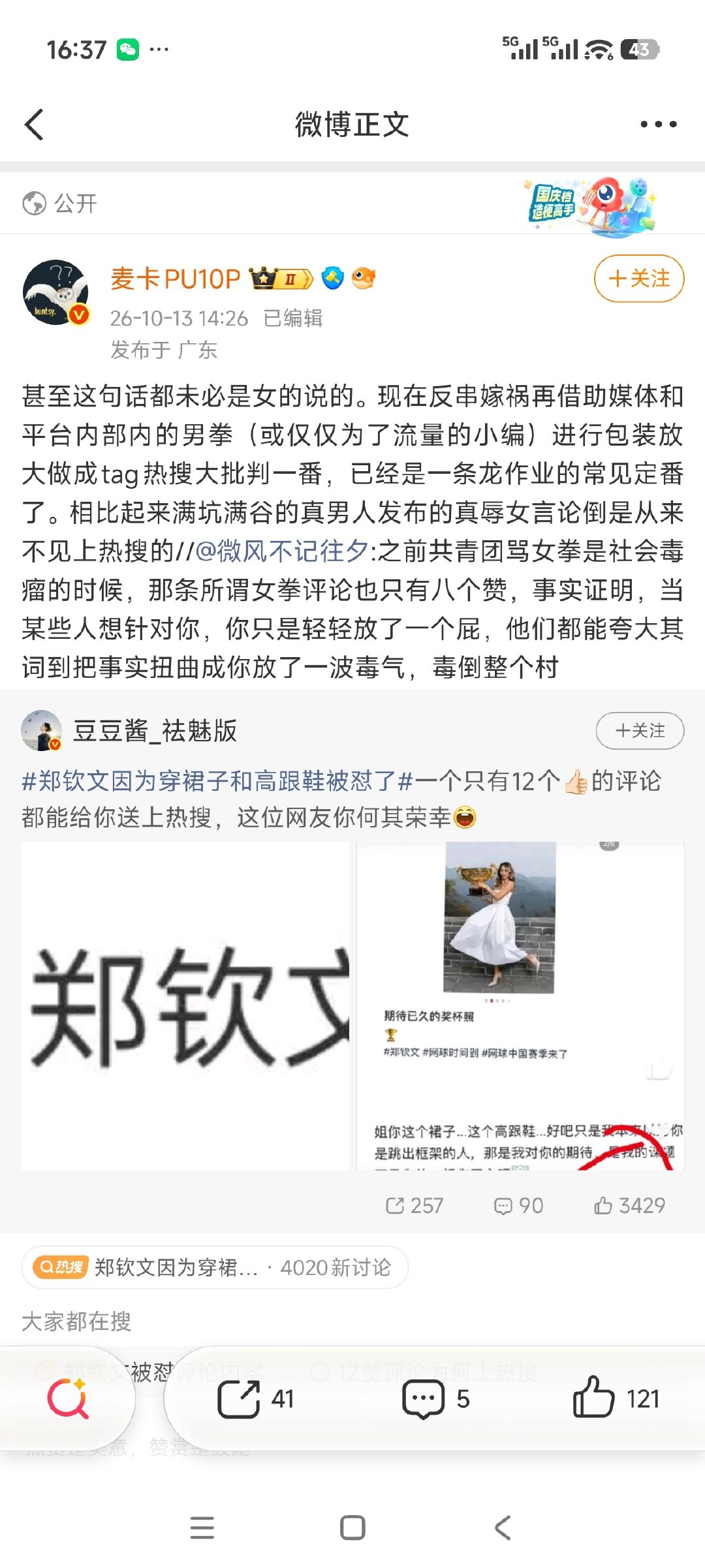
Task: View the 90 comments on the original post
Action: tap(519, 1205)
